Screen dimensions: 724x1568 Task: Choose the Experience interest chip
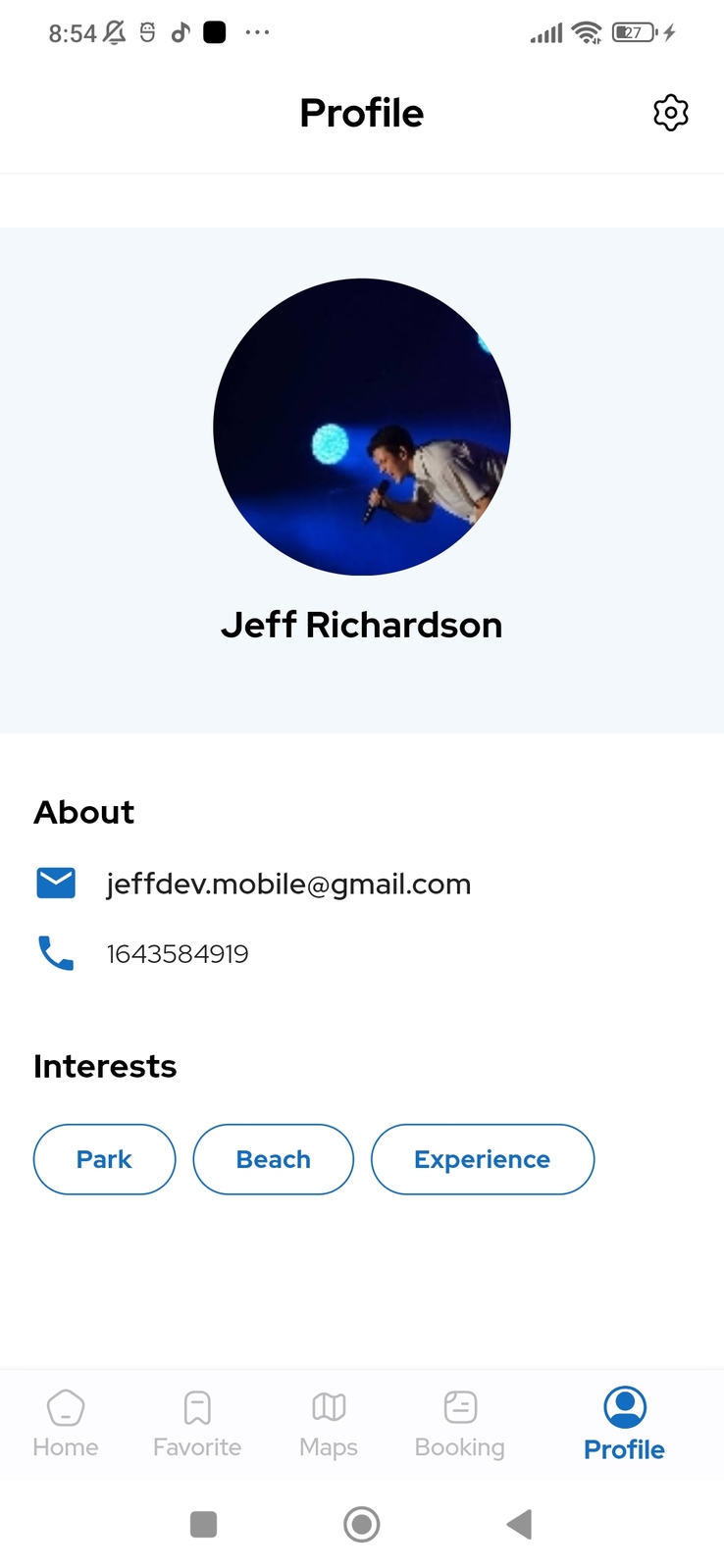[483, 1159]
